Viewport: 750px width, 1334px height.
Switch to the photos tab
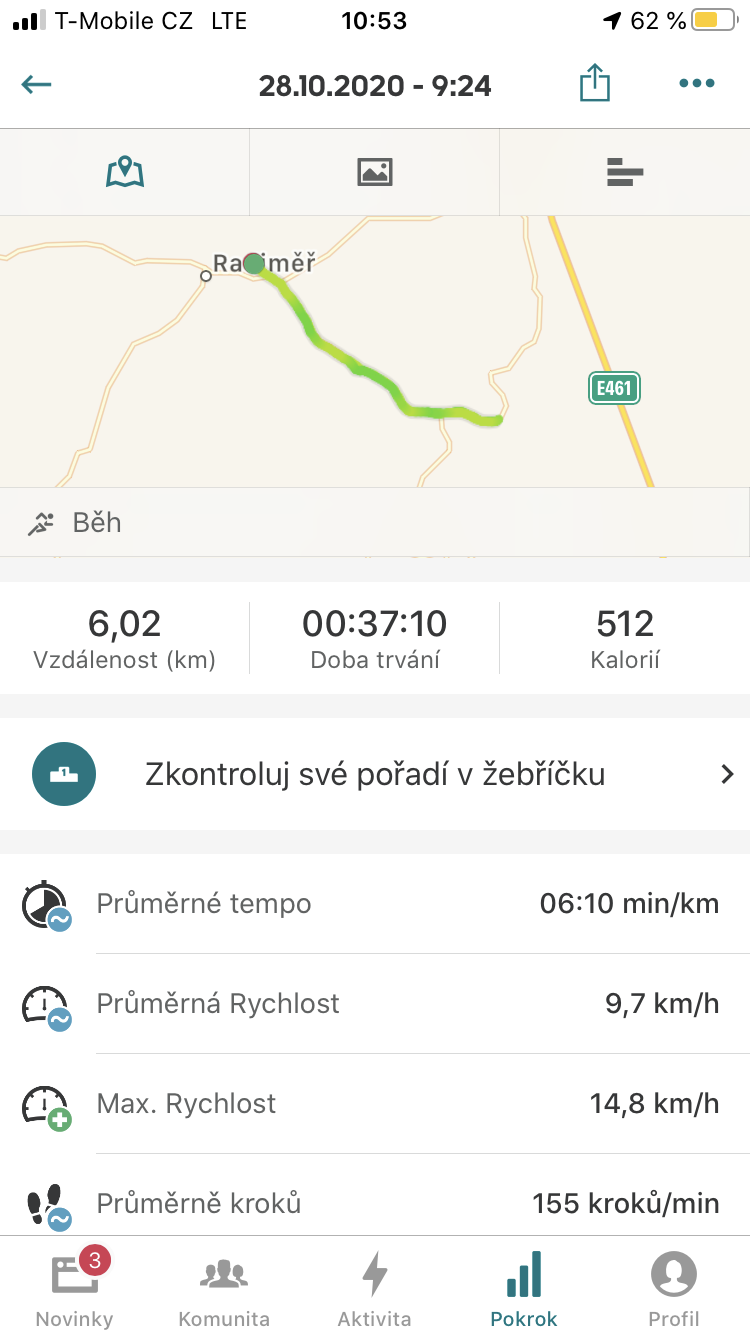coord(375,172)
